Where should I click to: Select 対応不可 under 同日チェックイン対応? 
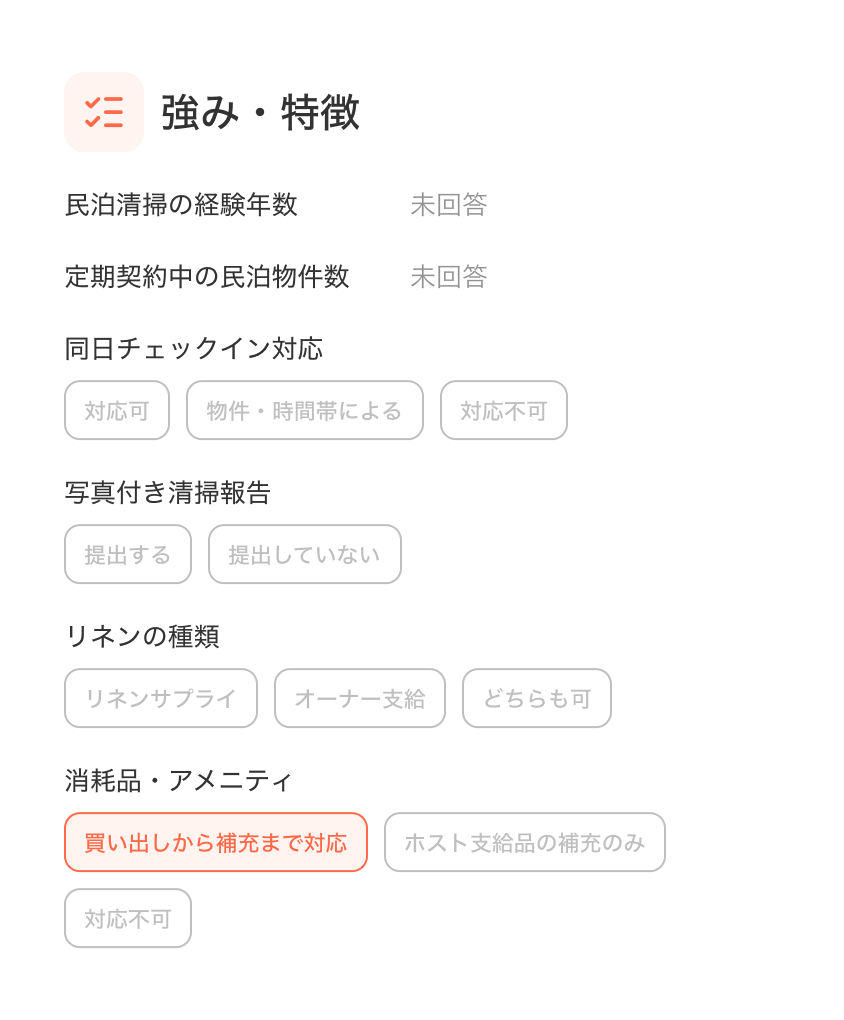click(x=504, y=410)
